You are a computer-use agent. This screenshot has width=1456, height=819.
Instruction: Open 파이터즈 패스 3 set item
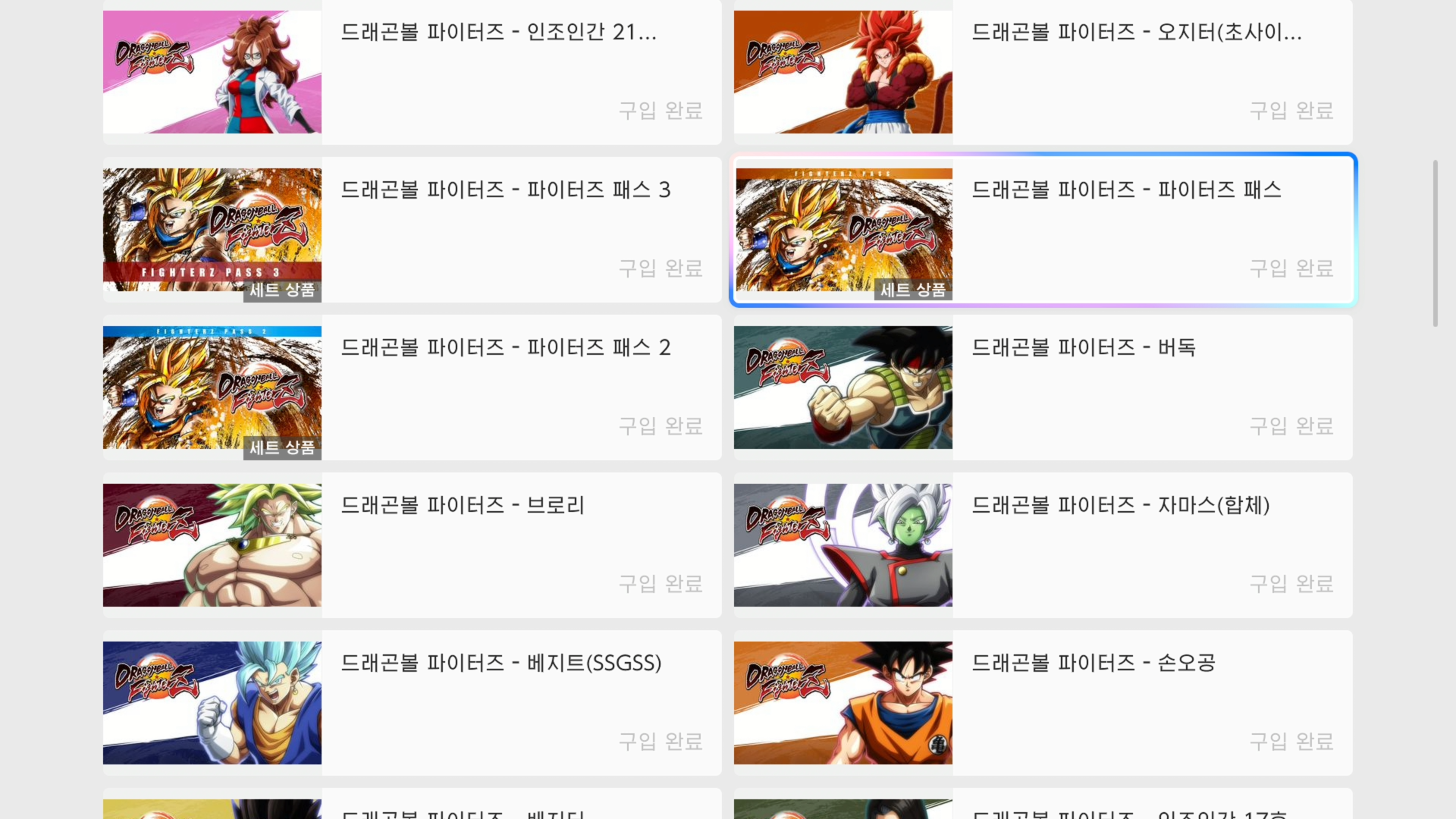(x=411, y=229)
